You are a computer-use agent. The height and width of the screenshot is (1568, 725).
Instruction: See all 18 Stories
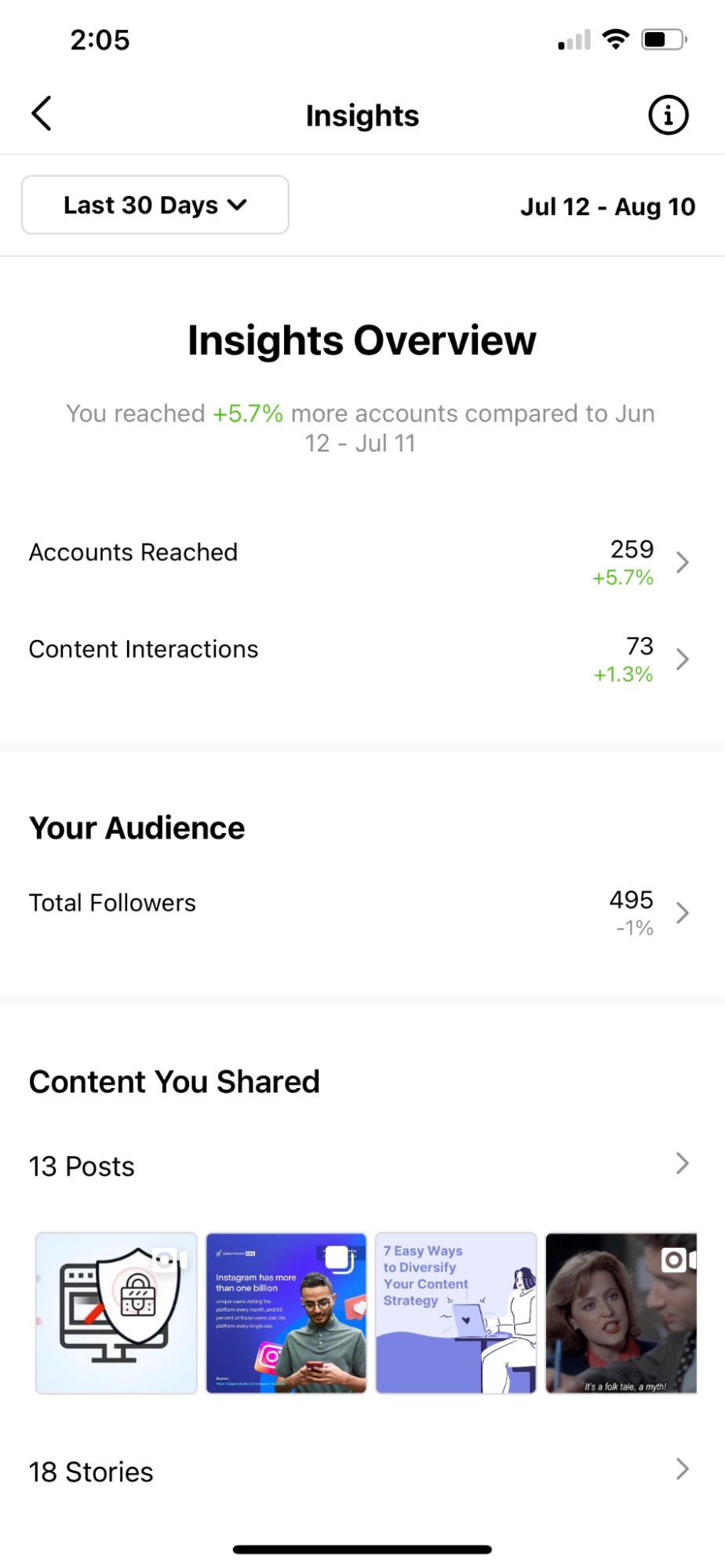point(362,1472)
